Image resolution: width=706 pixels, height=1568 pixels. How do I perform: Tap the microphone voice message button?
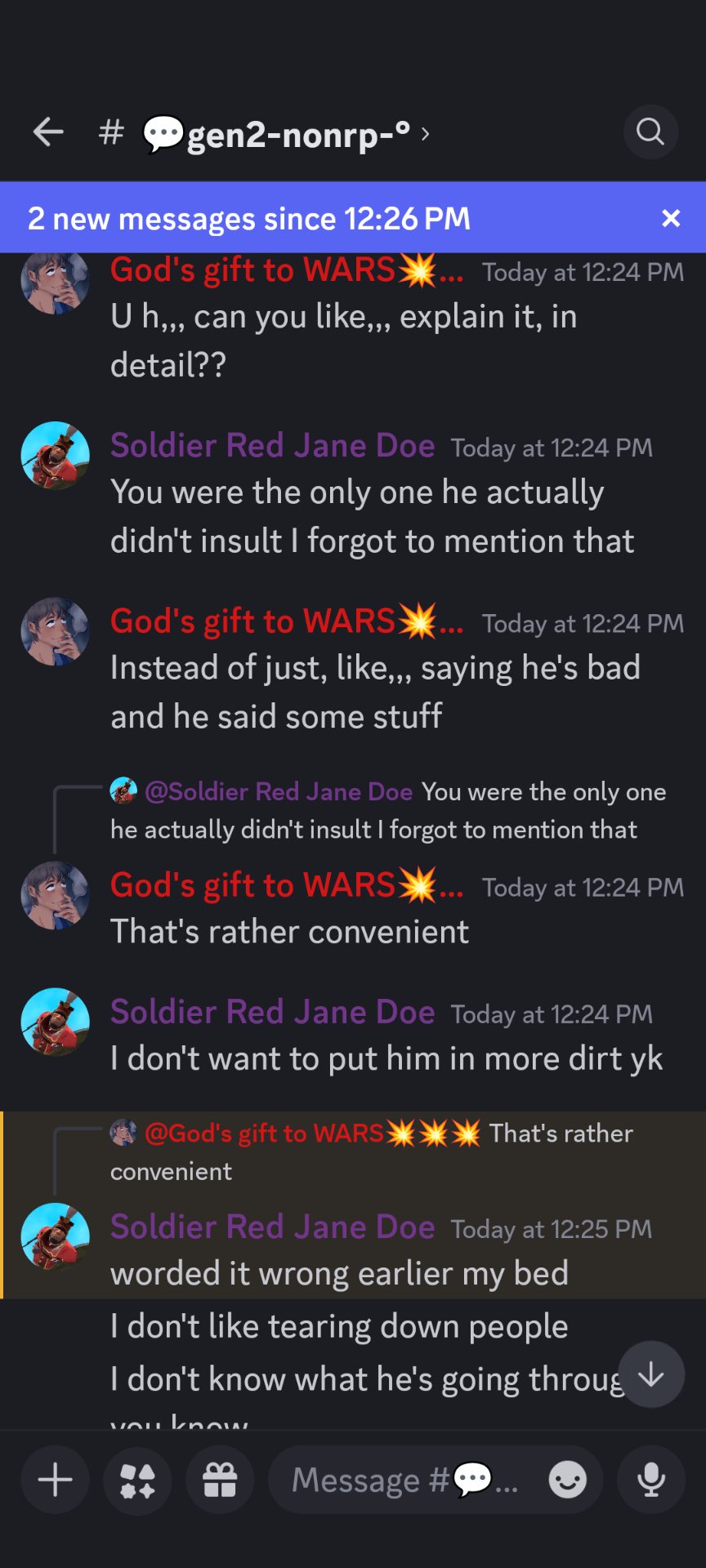tap(651, 1480)
